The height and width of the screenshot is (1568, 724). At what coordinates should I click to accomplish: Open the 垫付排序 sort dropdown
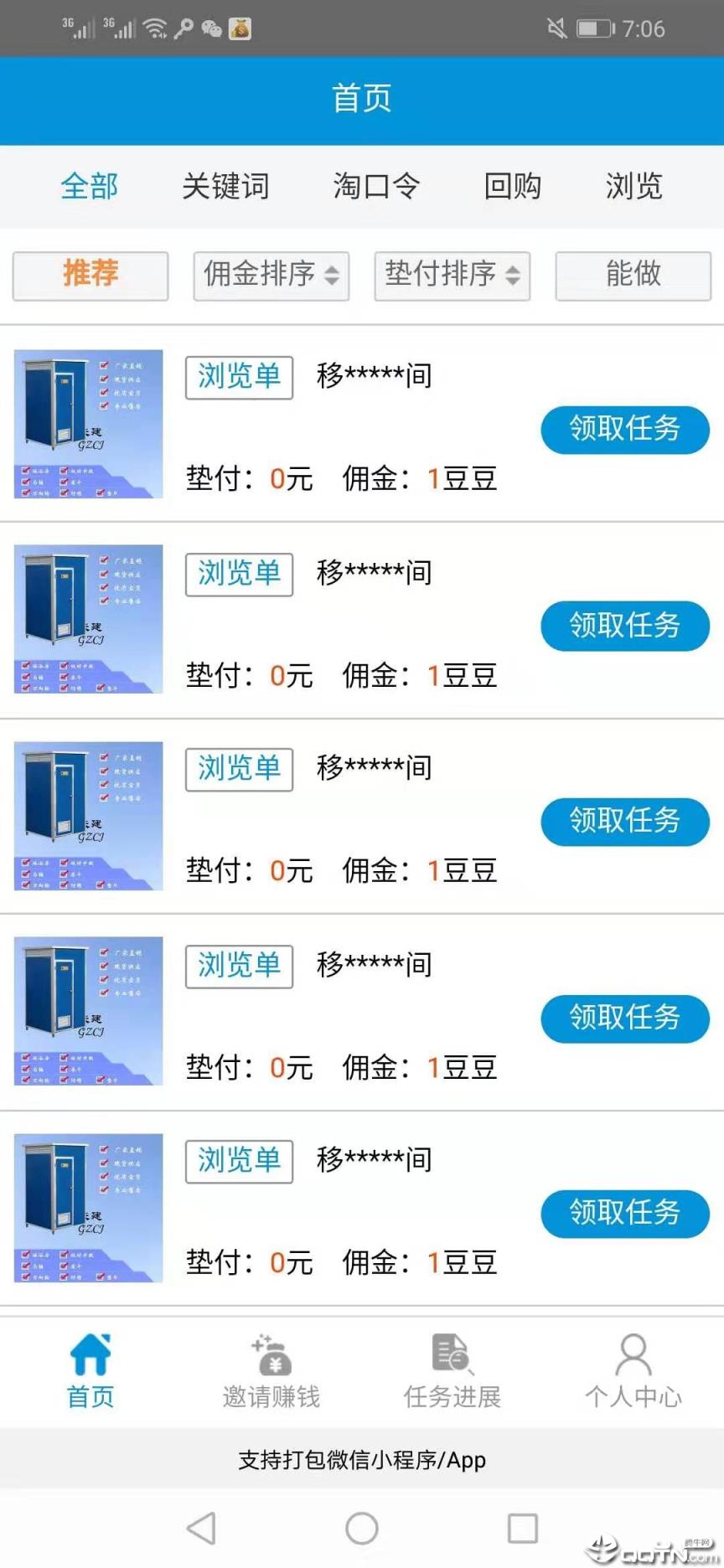pyautogui.click(x=452, y=276)
